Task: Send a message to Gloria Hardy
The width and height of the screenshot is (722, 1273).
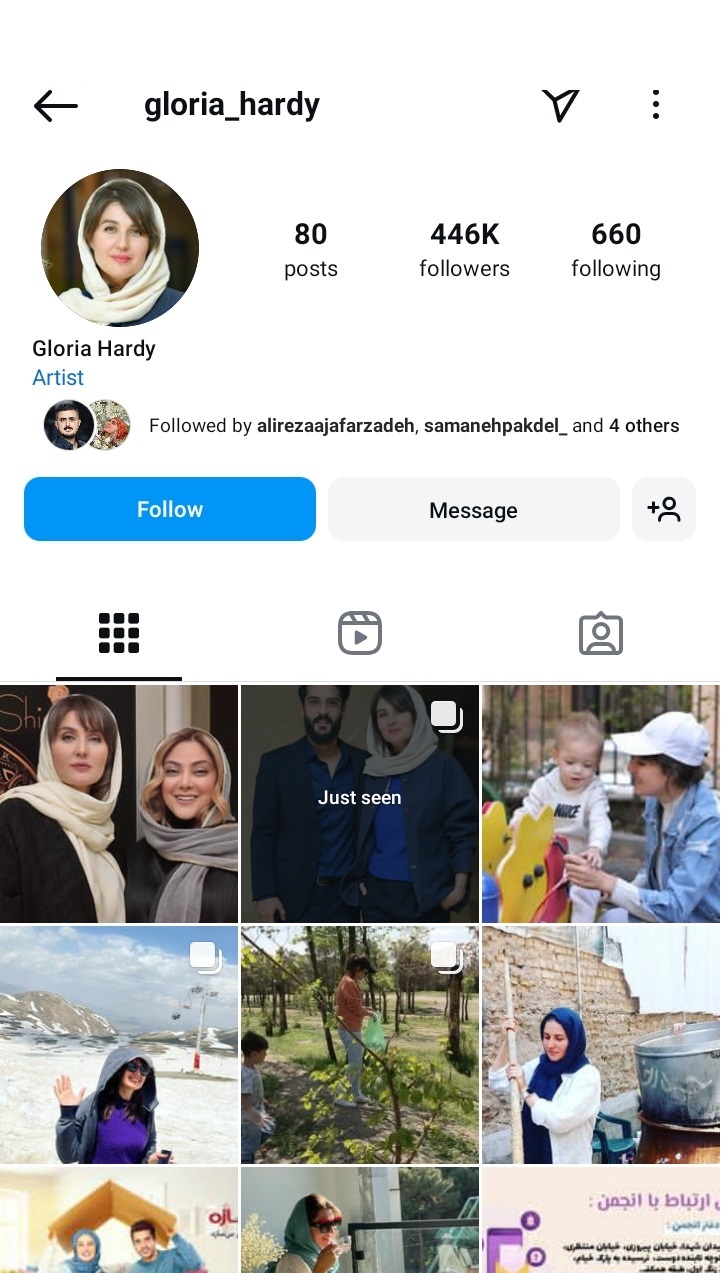Action: tap(473, 510)
